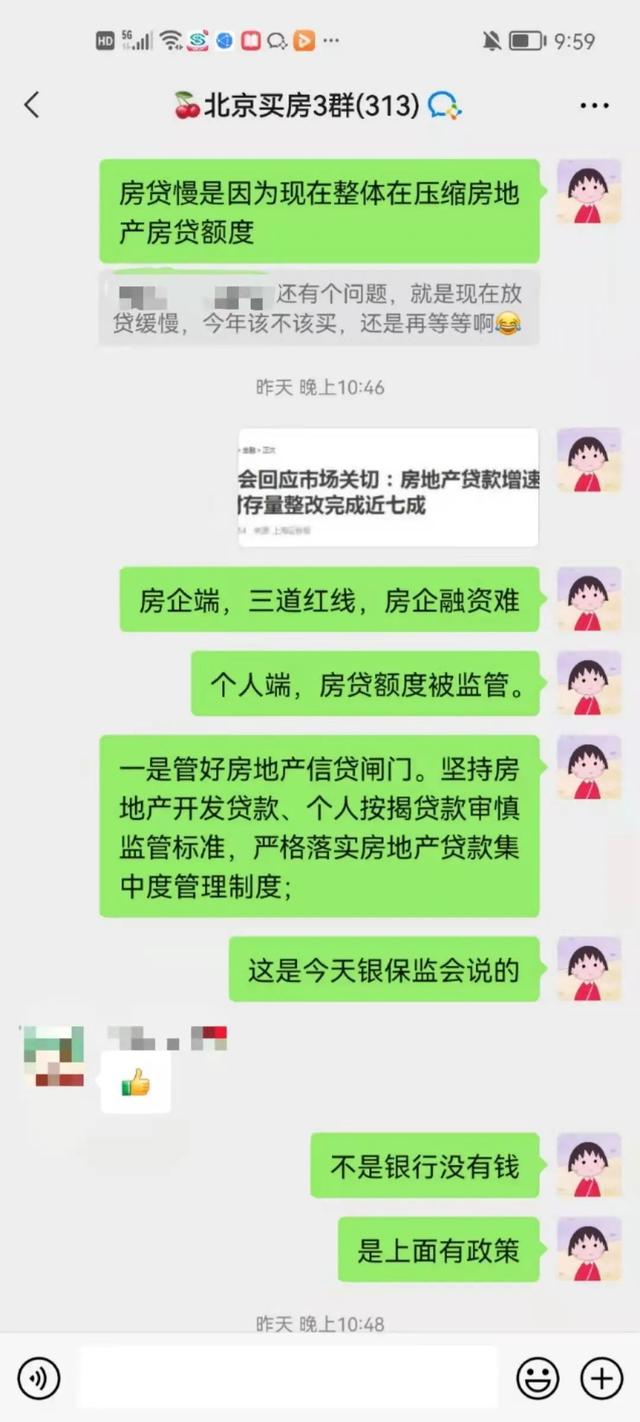
Task: Open the group chat overflow menu
Action: click(594, 106)
